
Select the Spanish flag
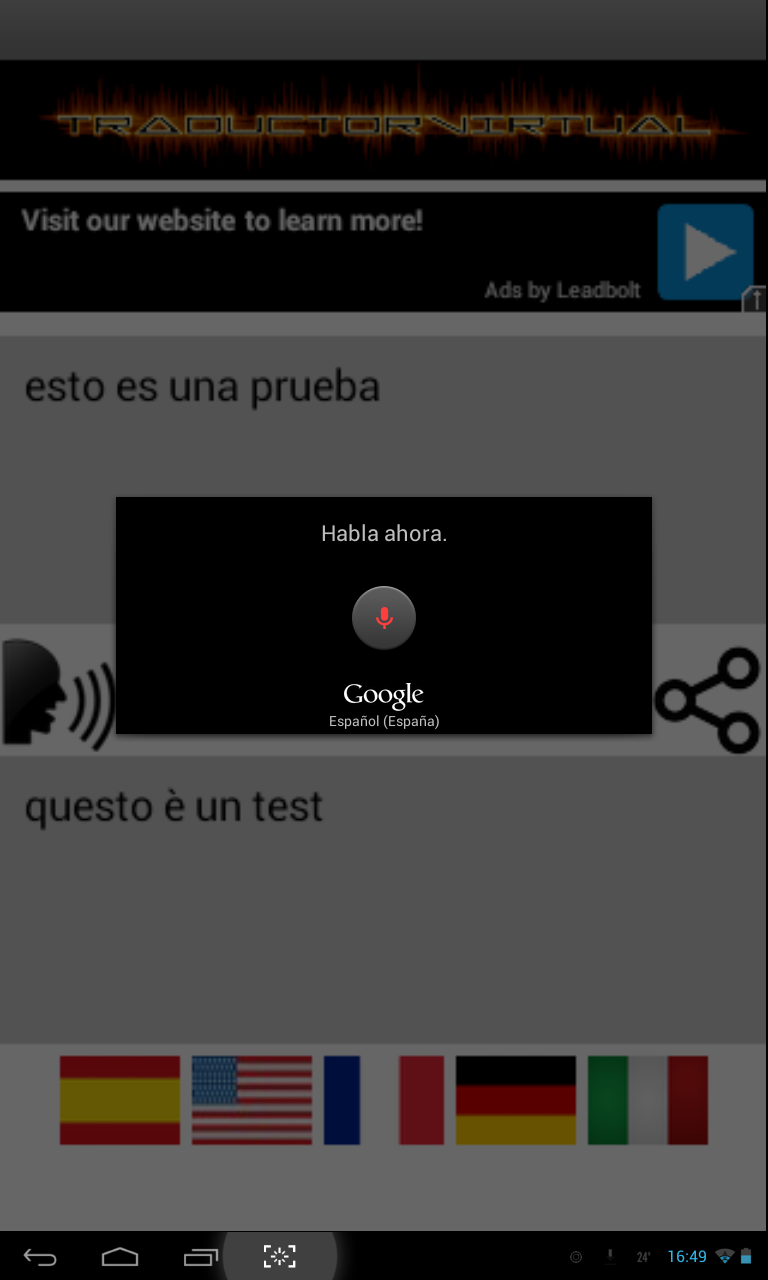click(120, 1100)
